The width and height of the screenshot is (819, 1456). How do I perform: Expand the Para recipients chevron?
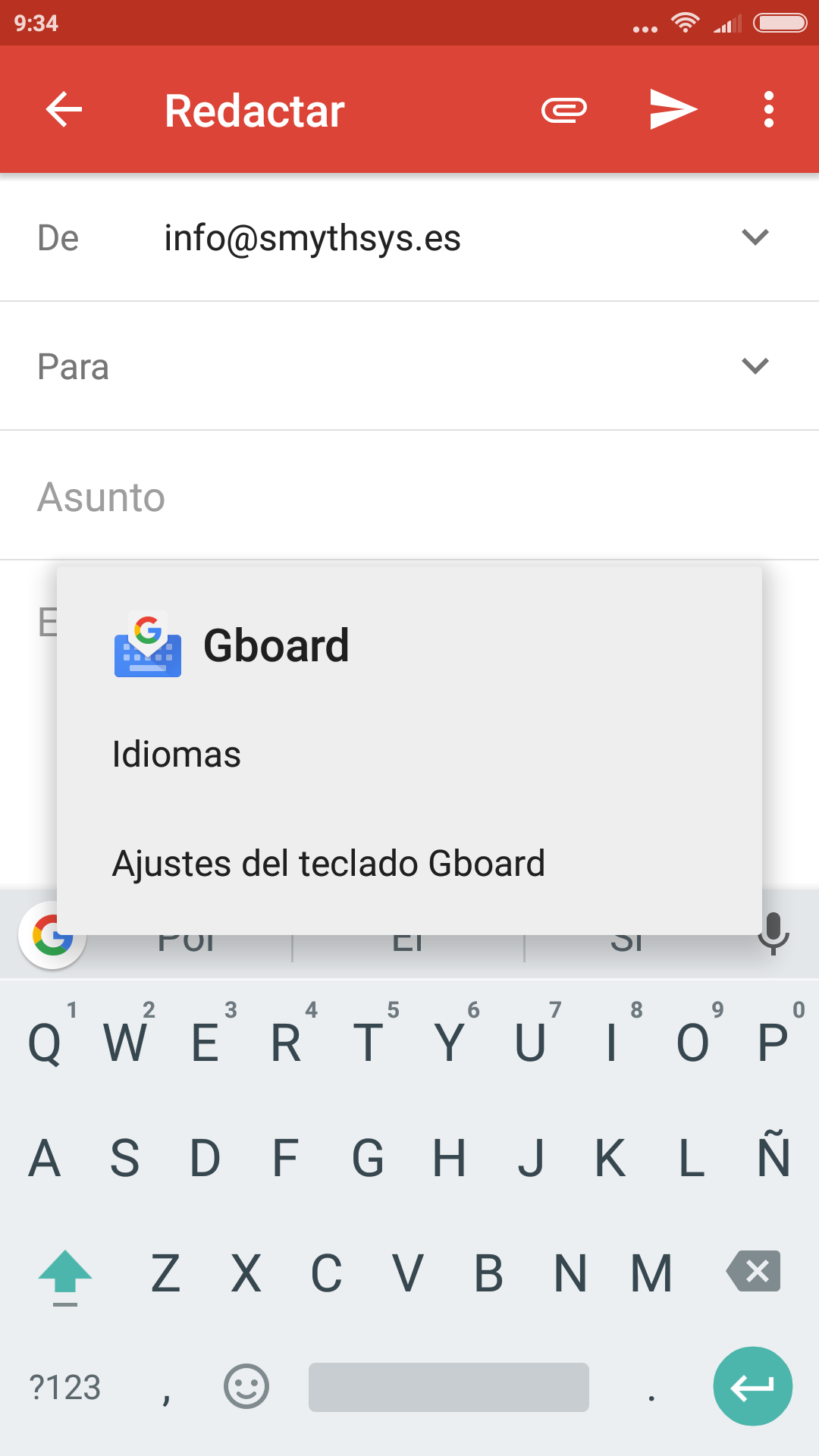[x=755, y=366]
